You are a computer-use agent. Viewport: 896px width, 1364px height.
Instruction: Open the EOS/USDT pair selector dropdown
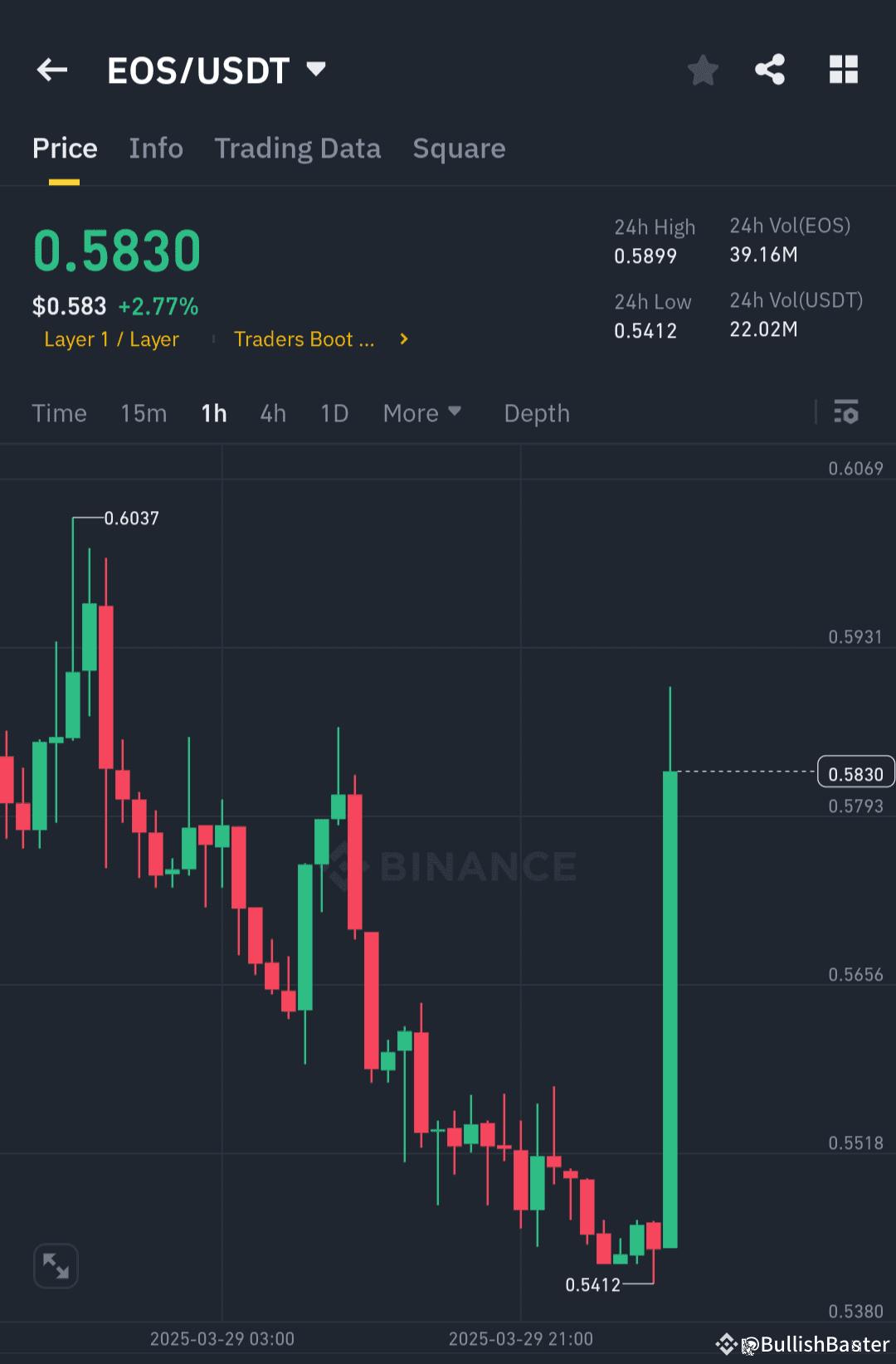[316, 70]
